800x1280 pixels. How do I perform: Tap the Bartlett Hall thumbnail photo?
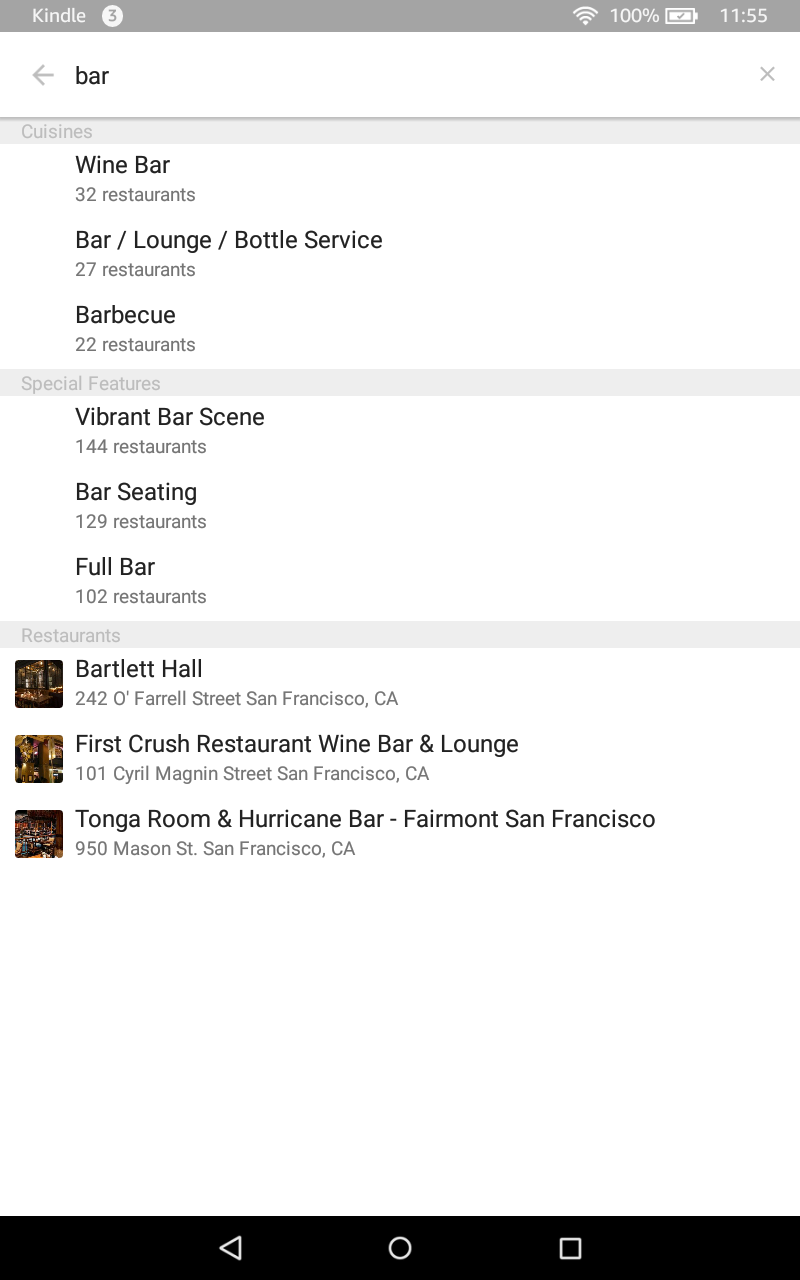point(38,683)
